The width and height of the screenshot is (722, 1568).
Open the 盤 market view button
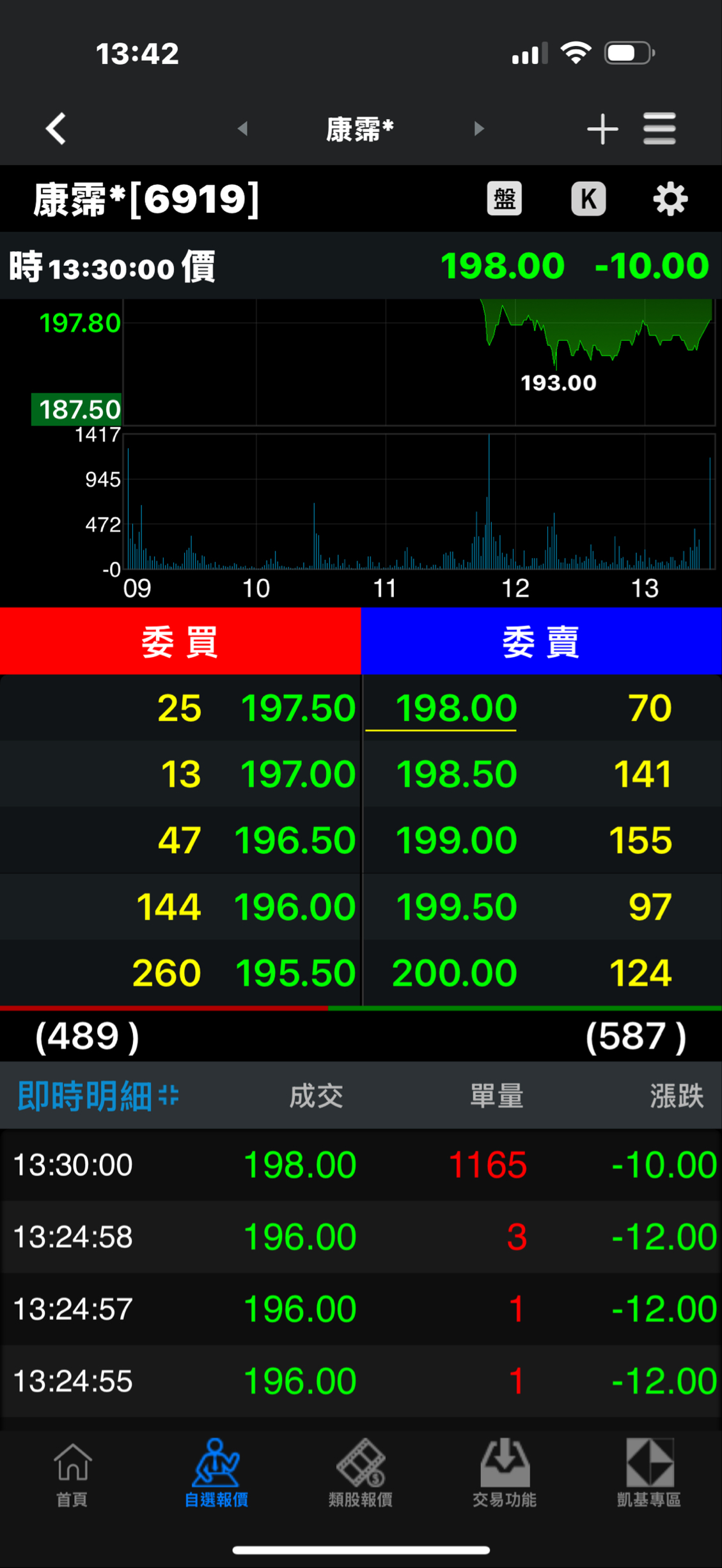[505, 199]
